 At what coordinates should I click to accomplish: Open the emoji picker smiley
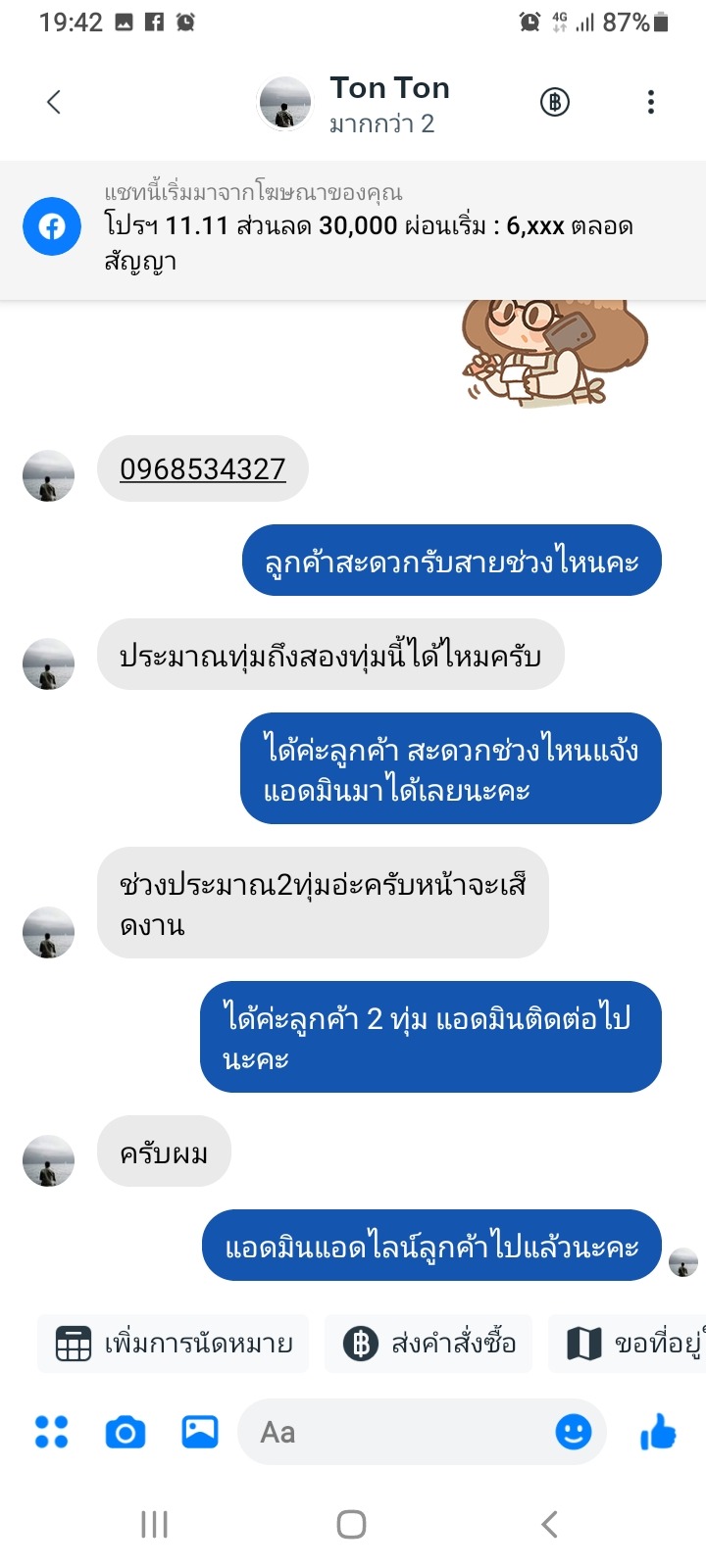click(x=574, y=1432)
